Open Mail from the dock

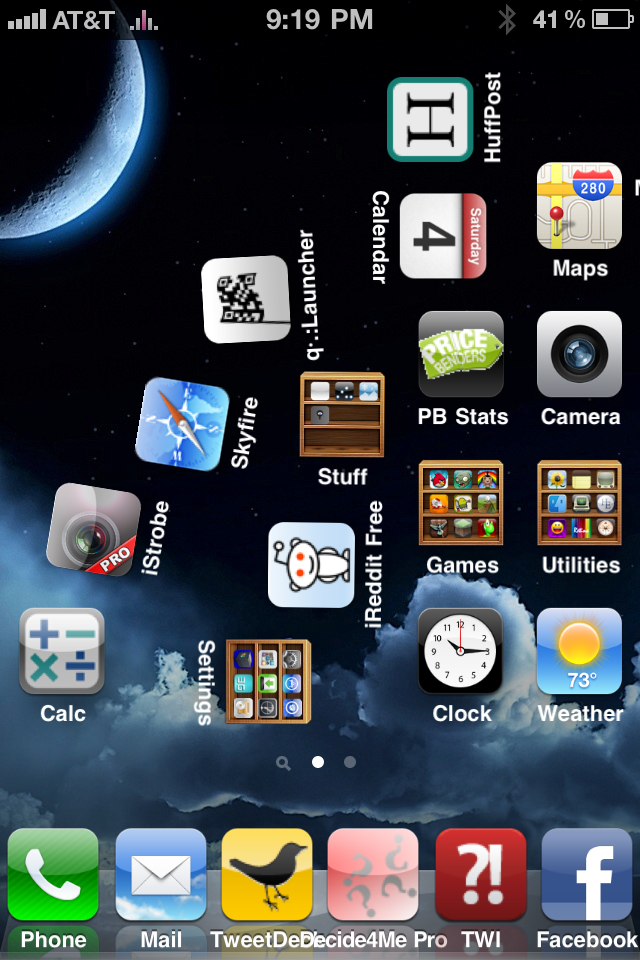[161, 875]
